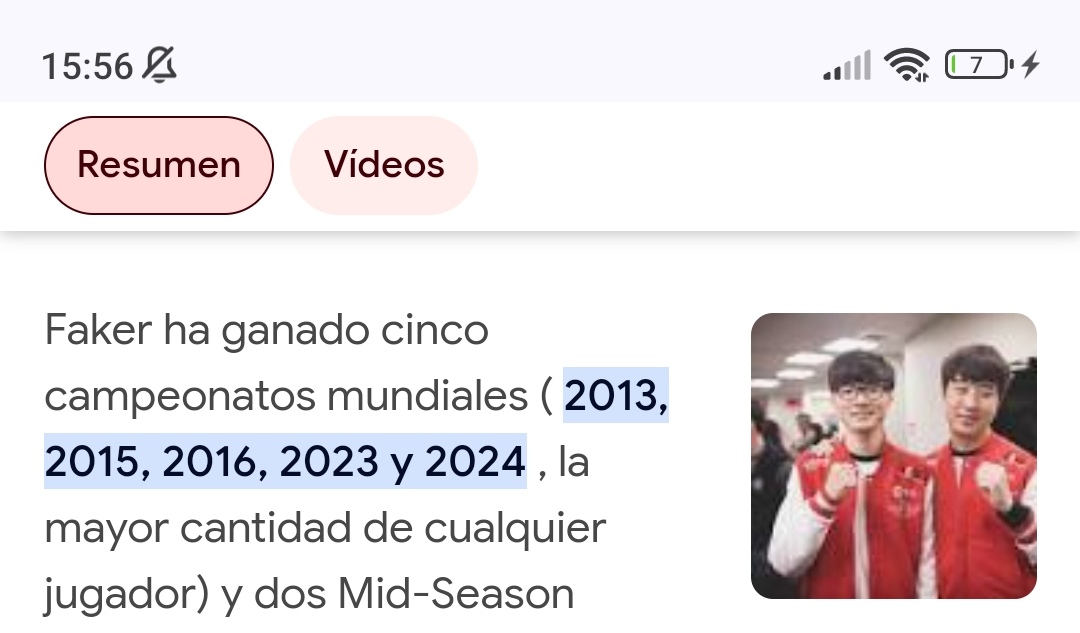Screen dimensions: 1080x633
Task: Open the Faker photo thumbnail
Action: pos(893,456)
